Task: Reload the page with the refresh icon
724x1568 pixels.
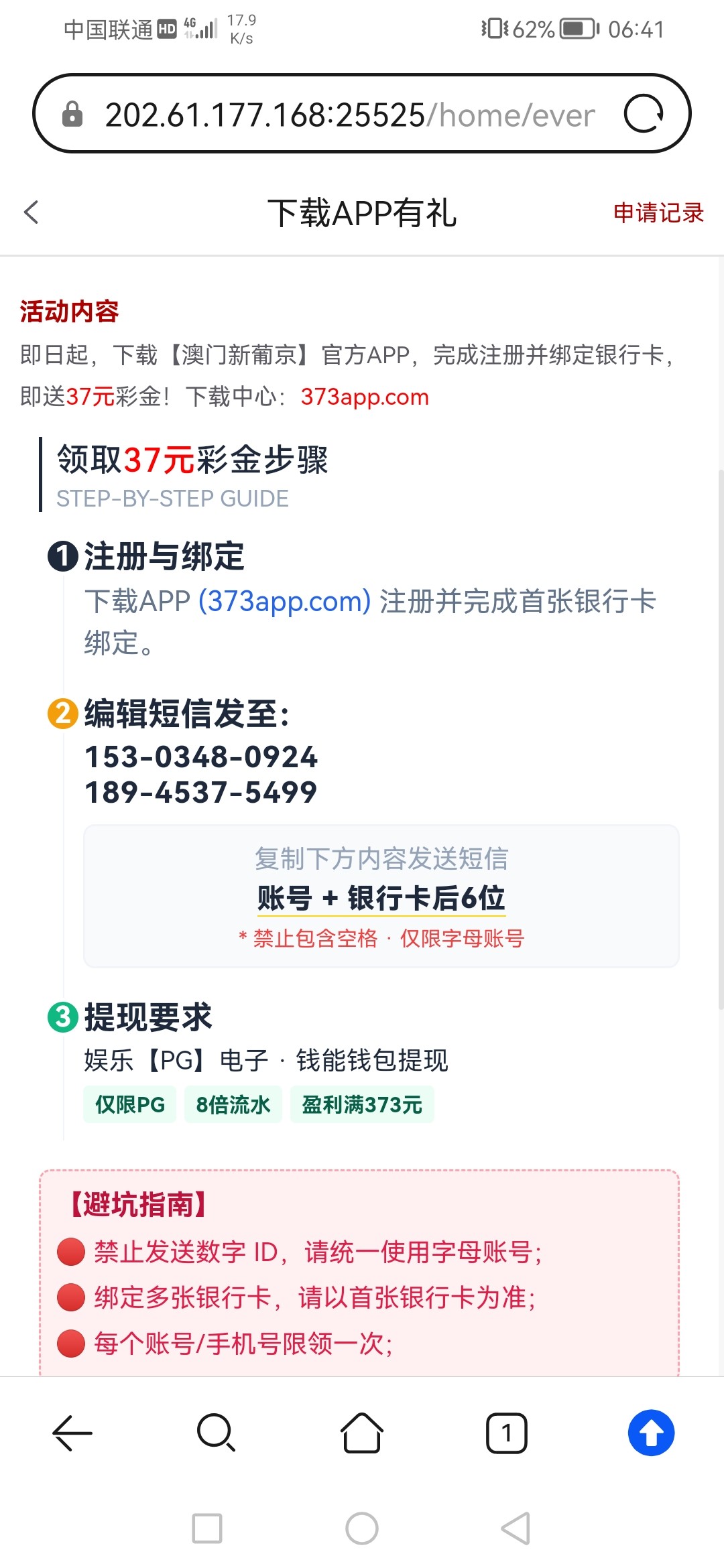Action: 644,114
